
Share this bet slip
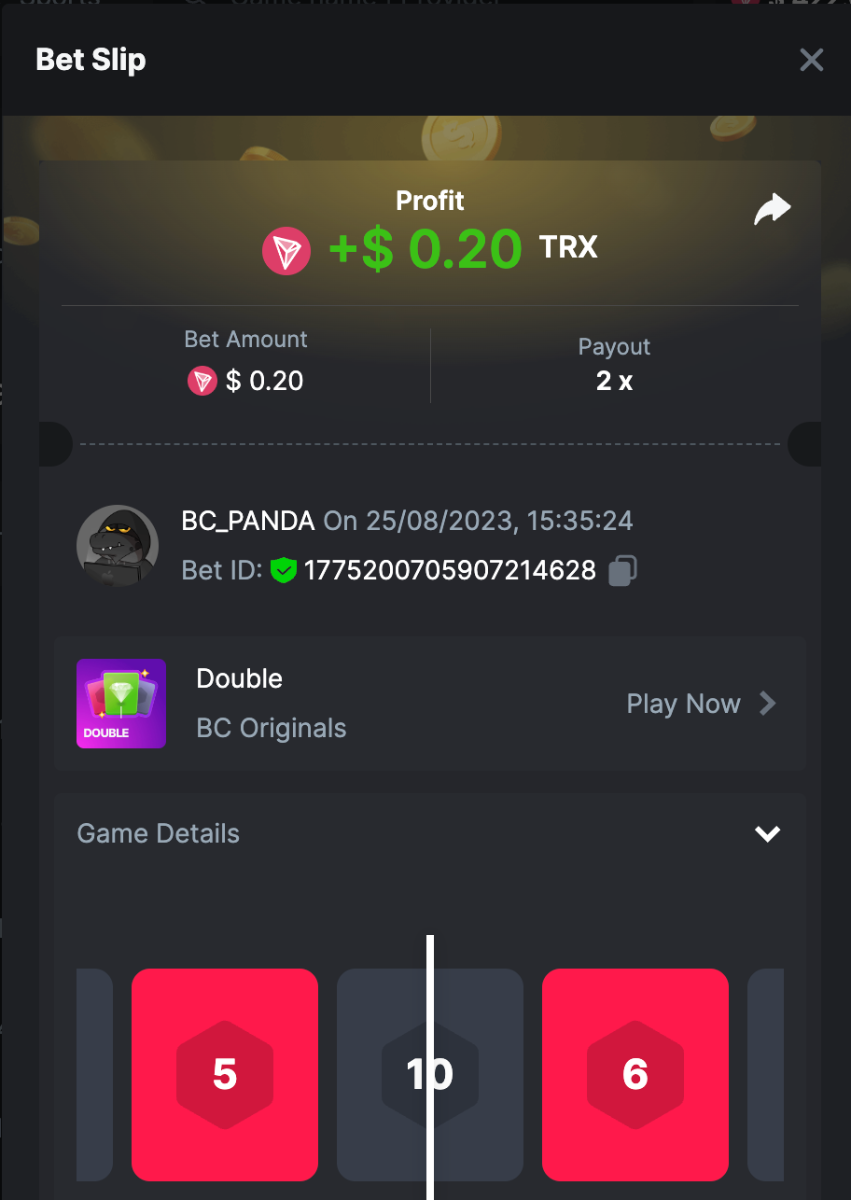[x=771, y=210]
